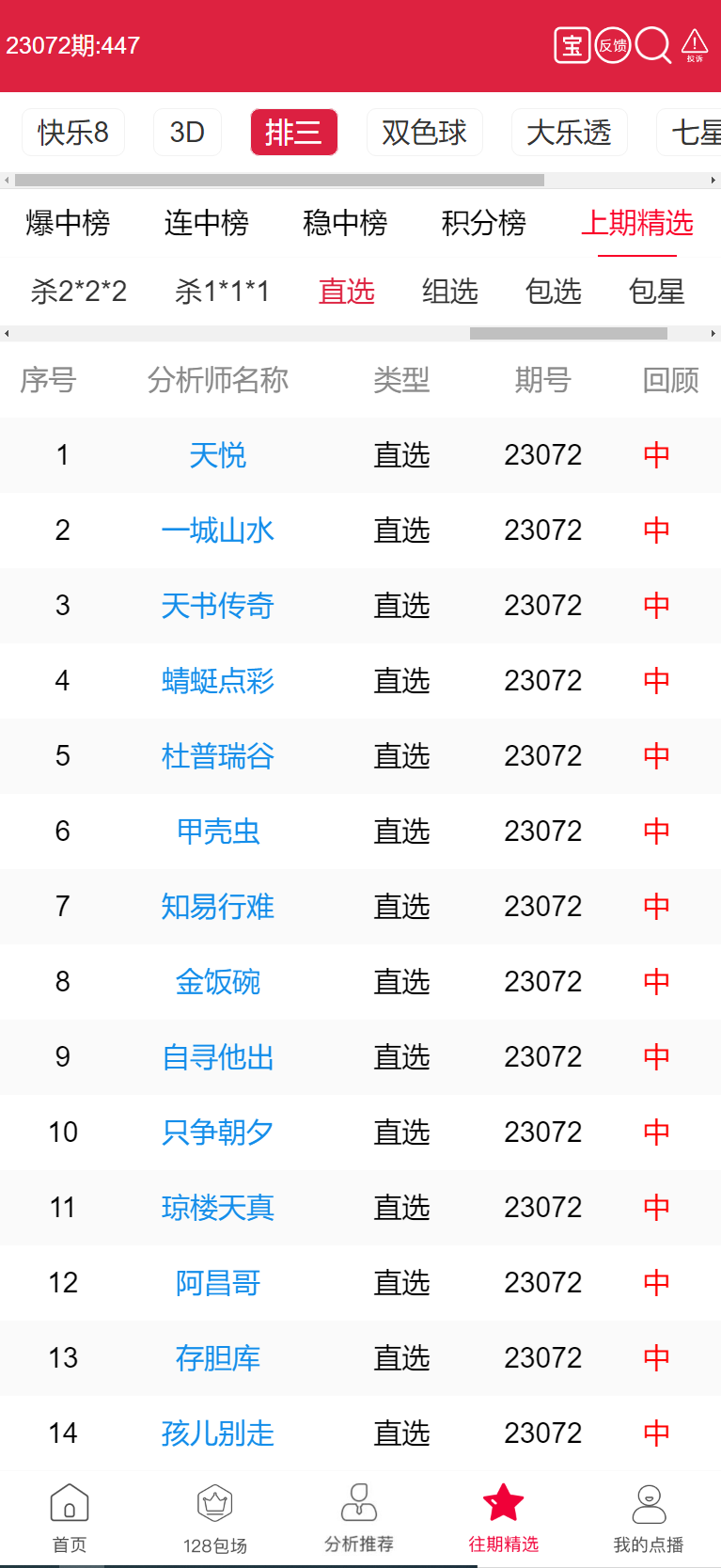Screen dimensions: 721x1568
Task: View the 连中榜 ranking tab
Action: [x=207, y=223]
